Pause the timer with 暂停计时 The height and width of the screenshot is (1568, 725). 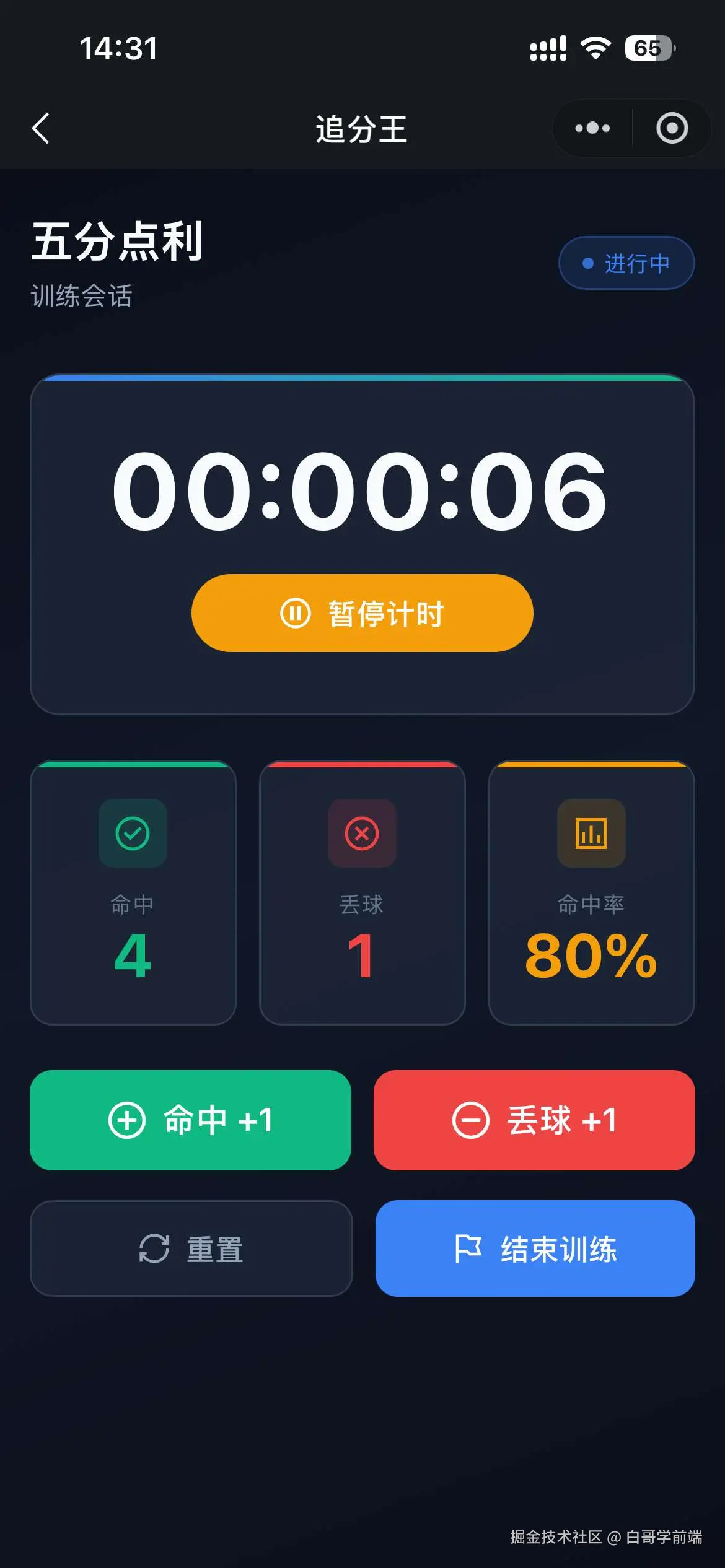[x=362, y=613]
